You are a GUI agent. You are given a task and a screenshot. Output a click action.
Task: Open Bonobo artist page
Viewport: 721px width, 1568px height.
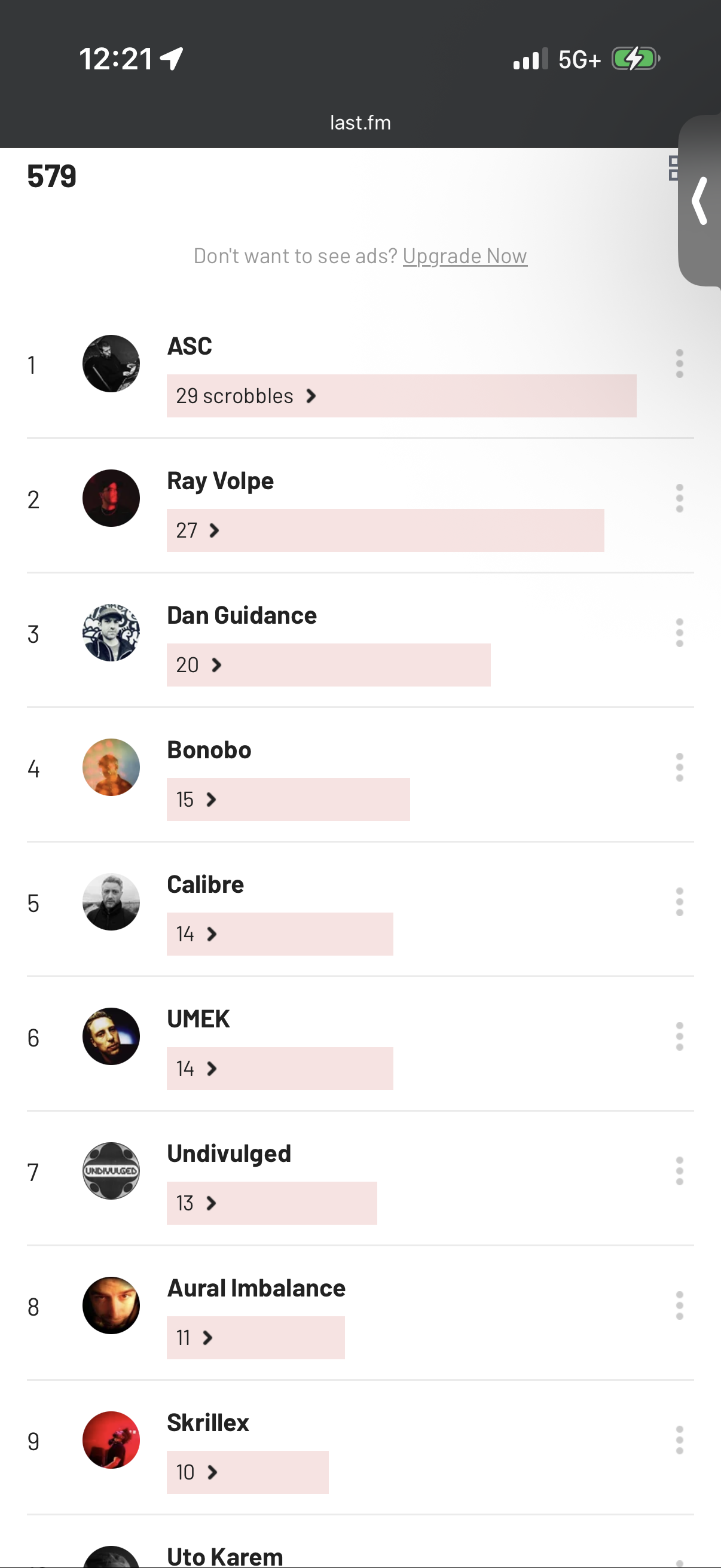coord(209,750)
